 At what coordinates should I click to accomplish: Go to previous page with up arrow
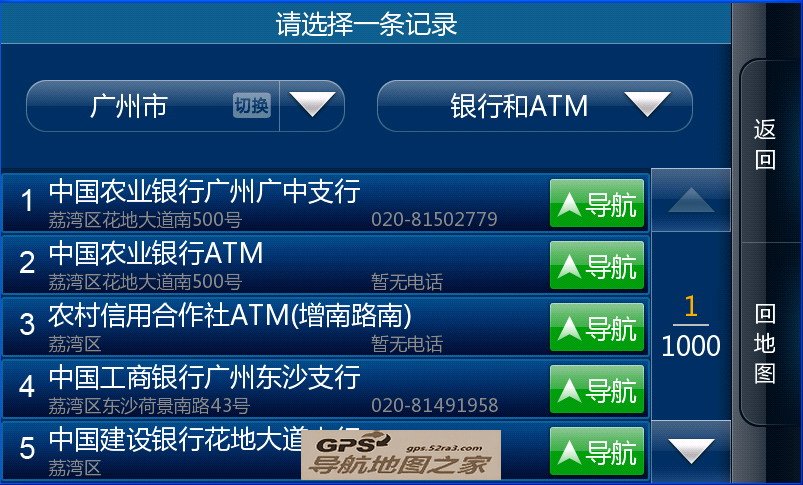(691, 201)
